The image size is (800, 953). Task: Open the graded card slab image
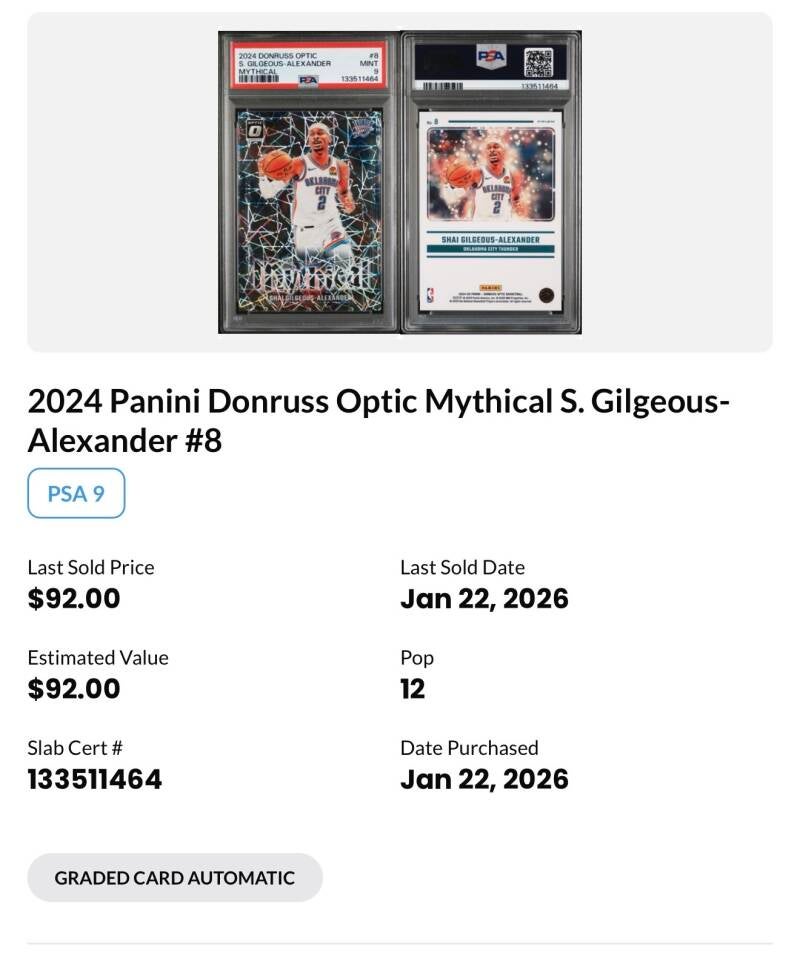pyautogui.click(x=399, y=182)
